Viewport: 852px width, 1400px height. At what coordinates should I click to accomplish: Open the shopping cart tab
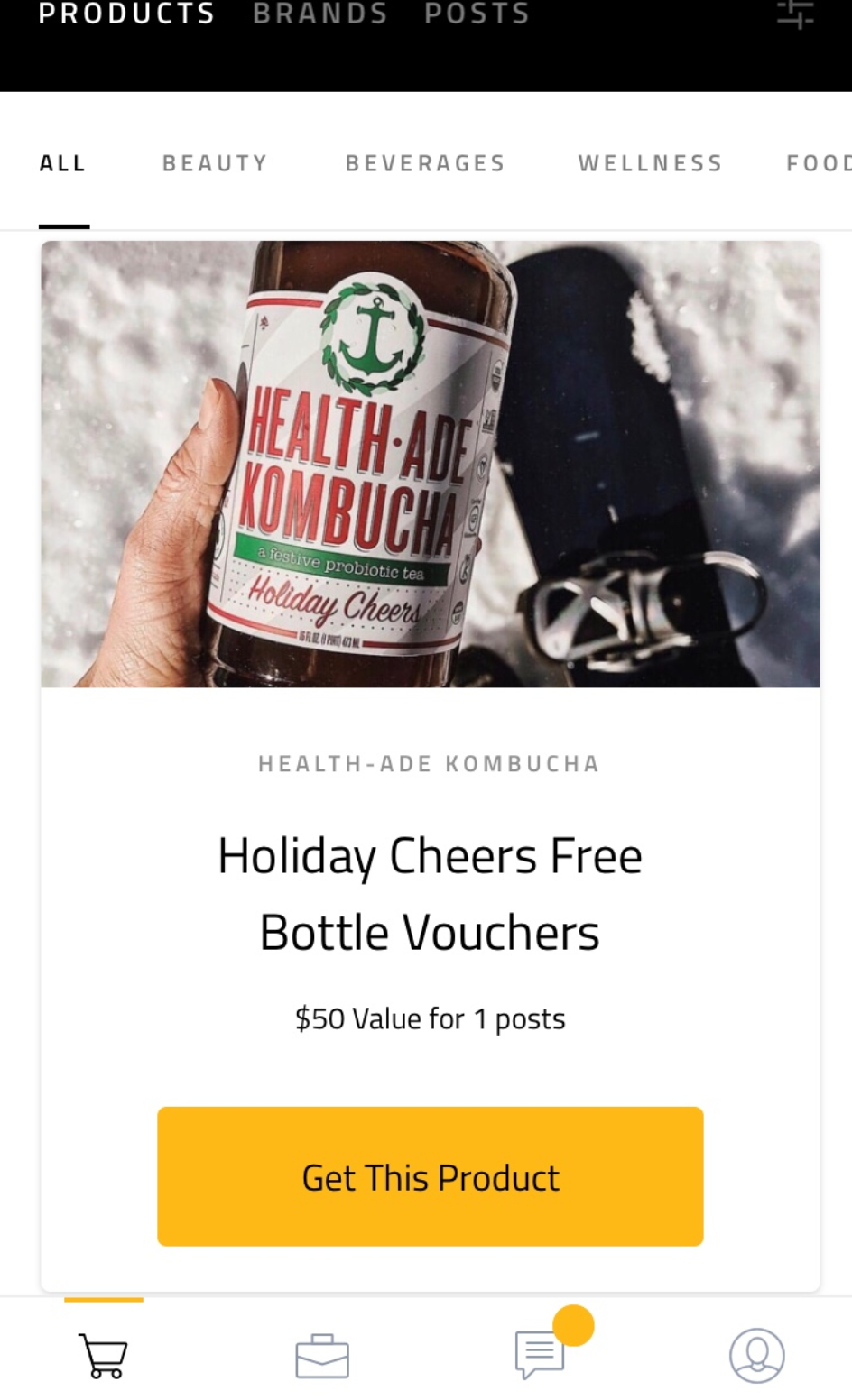click(104, 1355)
